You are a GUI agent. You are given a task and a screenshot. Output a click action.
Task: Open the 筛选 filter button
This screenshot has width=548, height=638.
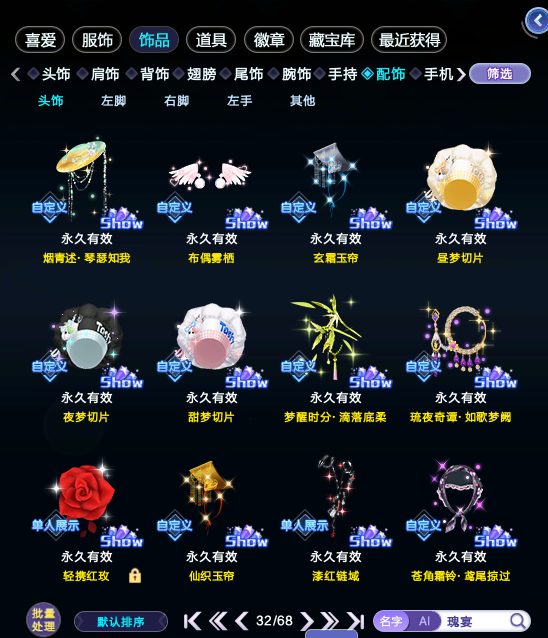point(500,74)
